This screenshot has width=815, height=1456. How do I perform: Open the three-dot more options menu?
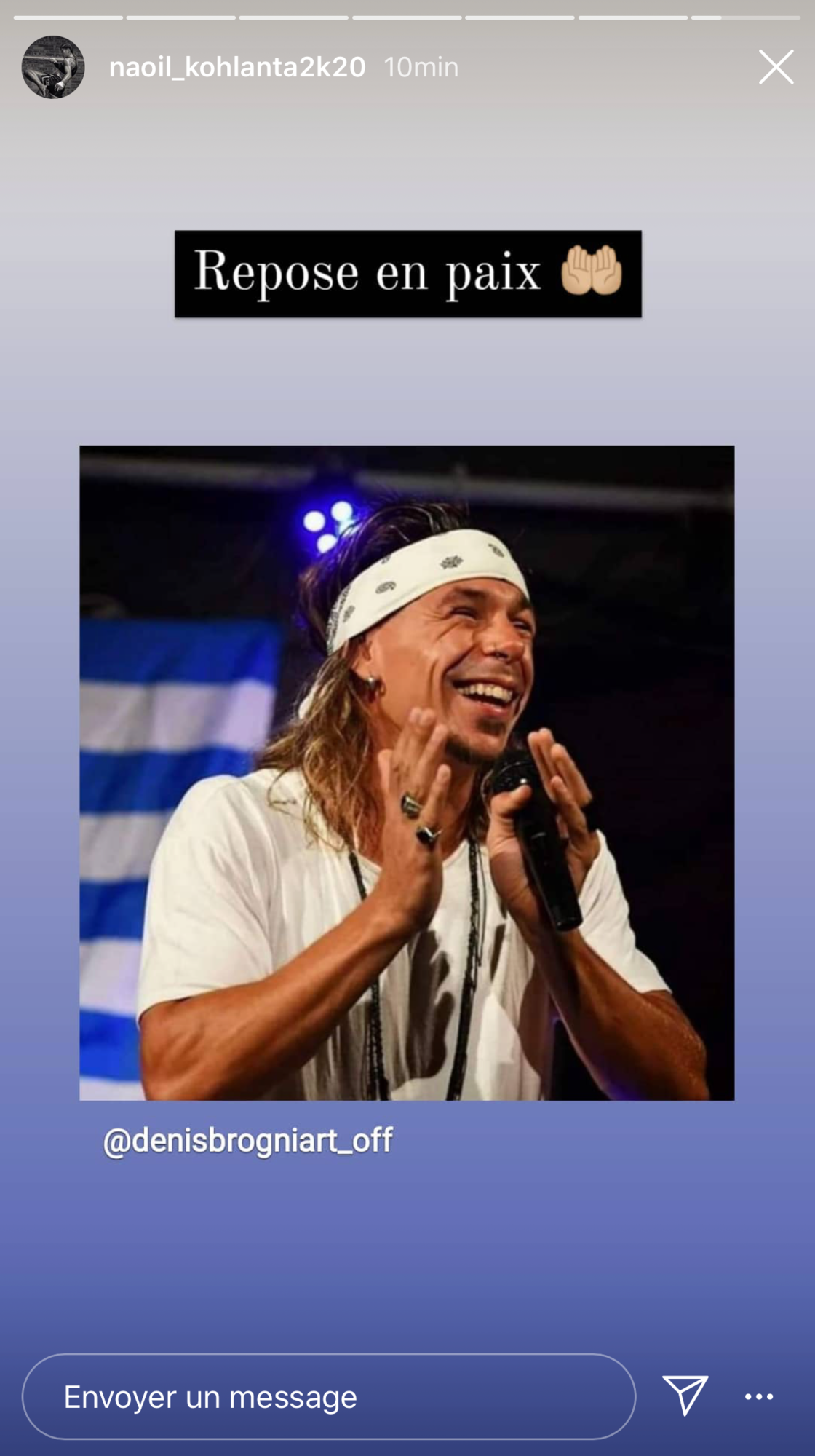(x=759, y=1396)
